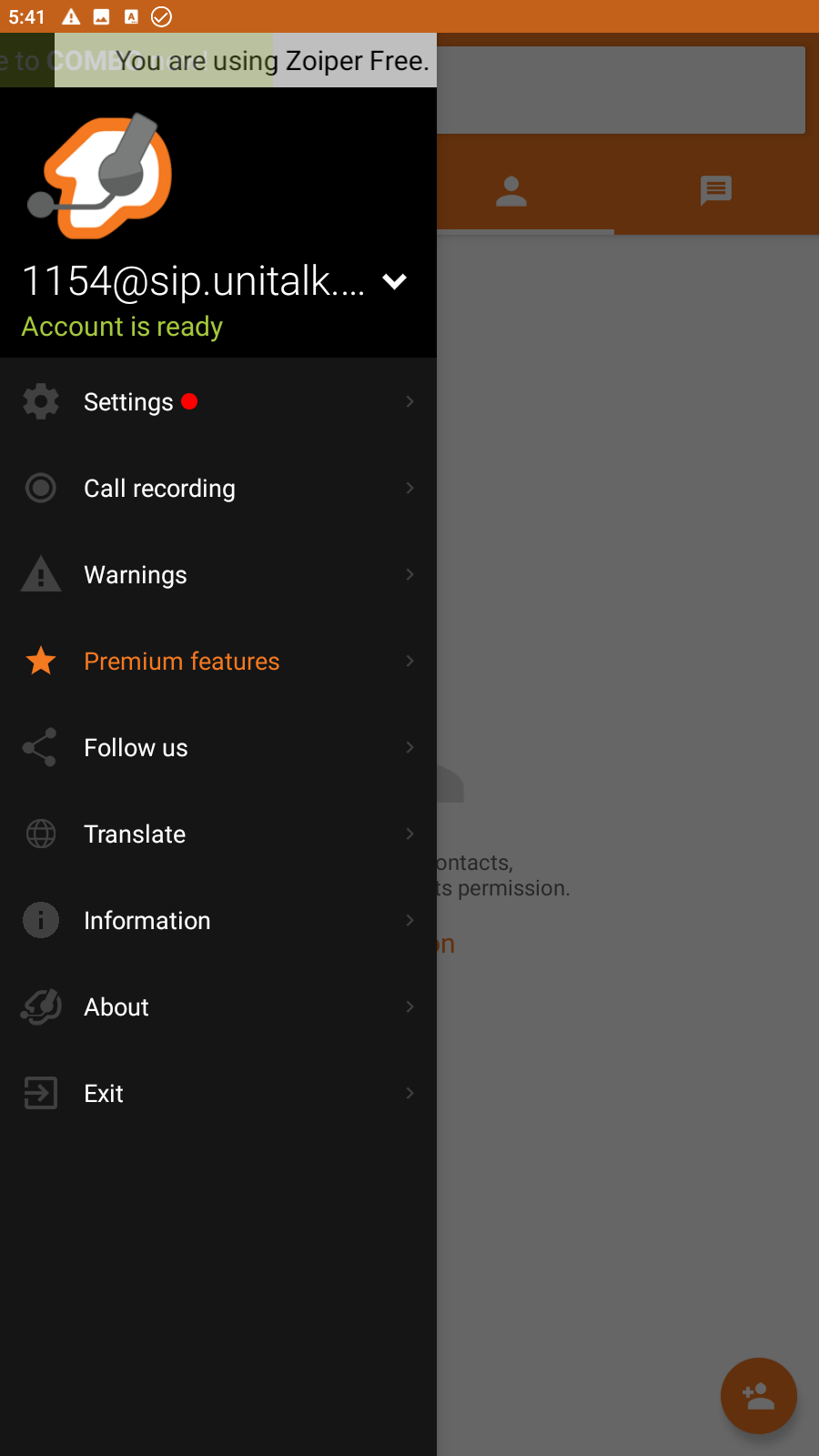View the Warnings section
Viewport: 819px width, 1456px height.
218,575
